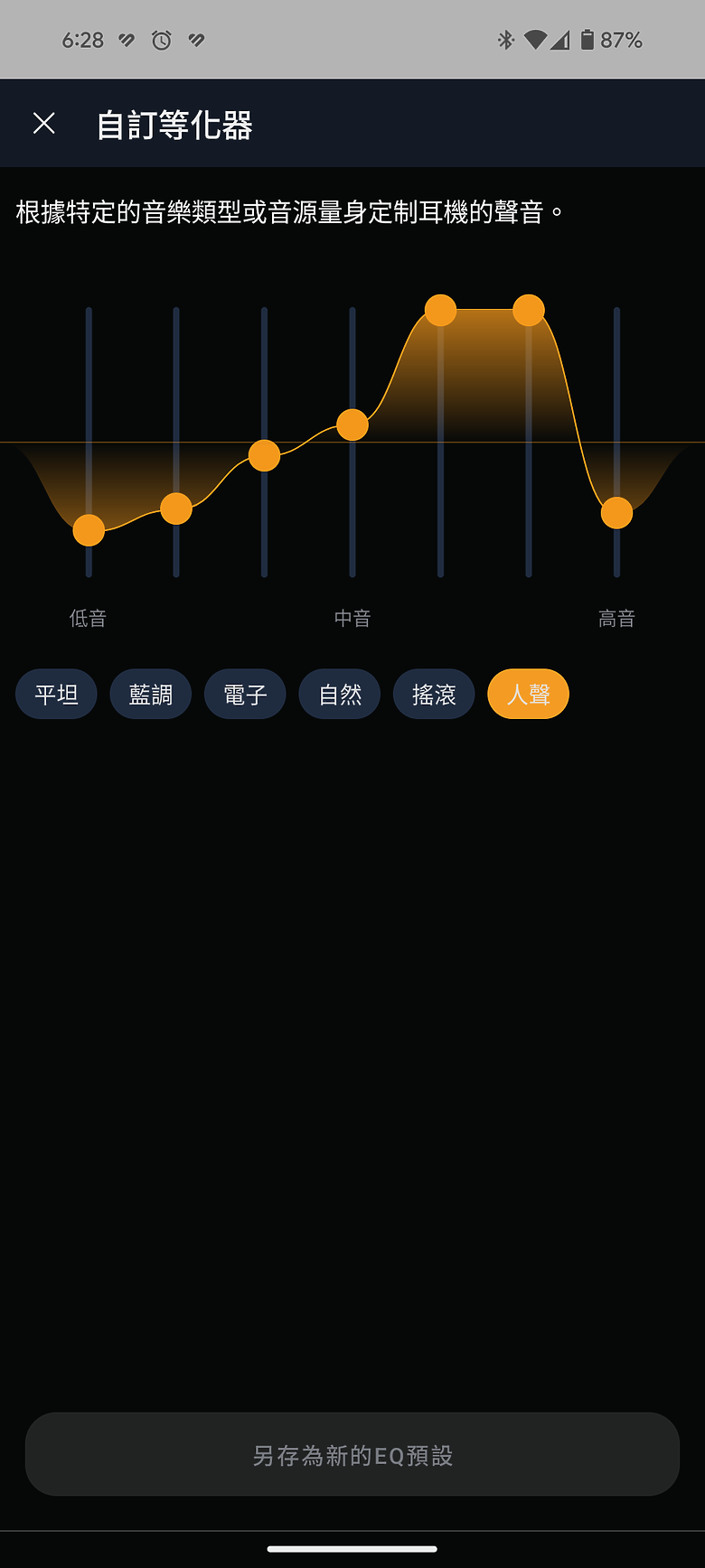Switch to the 電子 preset
The image size is (705, 1568).
click(245, 694)
